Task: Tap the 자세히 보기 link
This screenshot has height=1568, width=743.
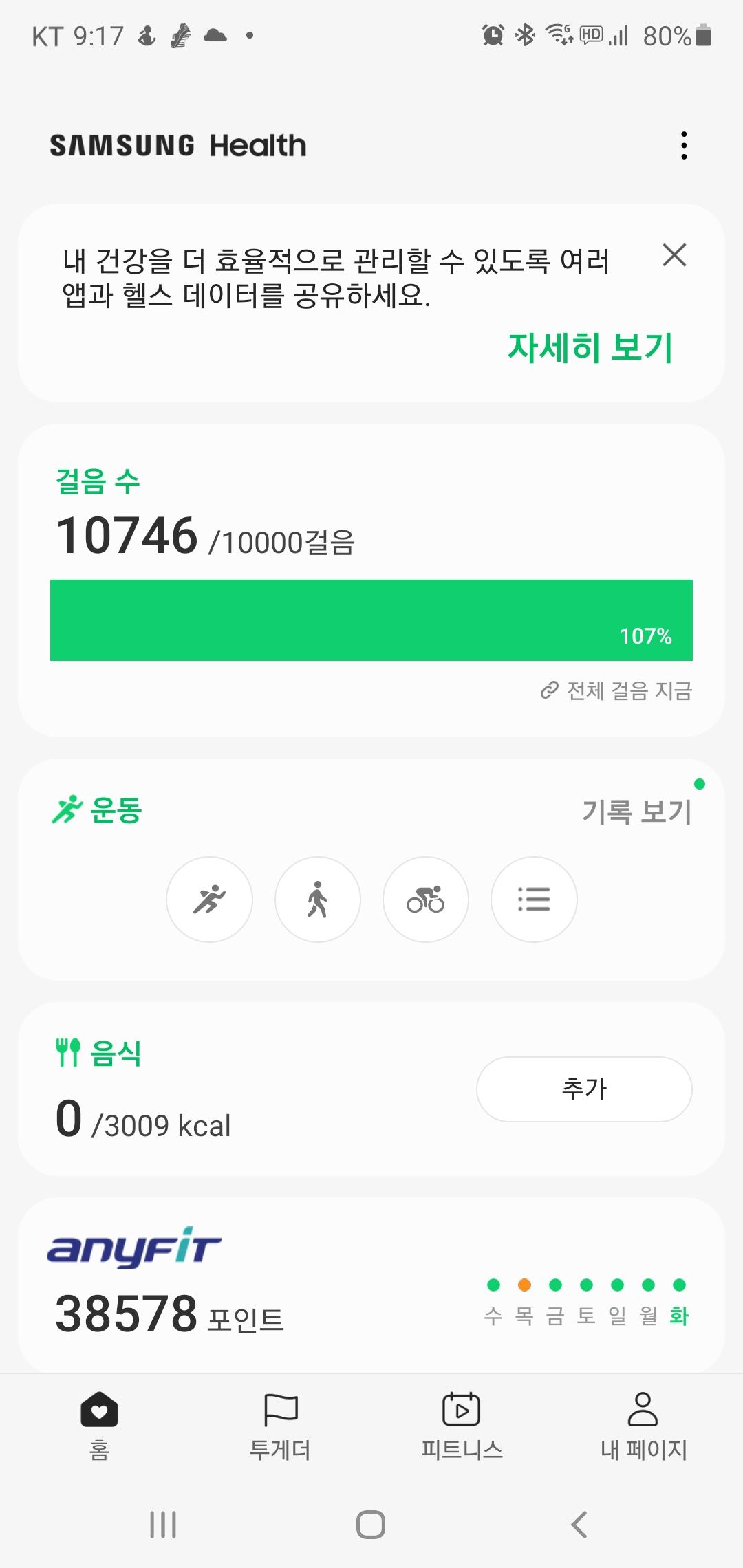Action: click(590, 347)
